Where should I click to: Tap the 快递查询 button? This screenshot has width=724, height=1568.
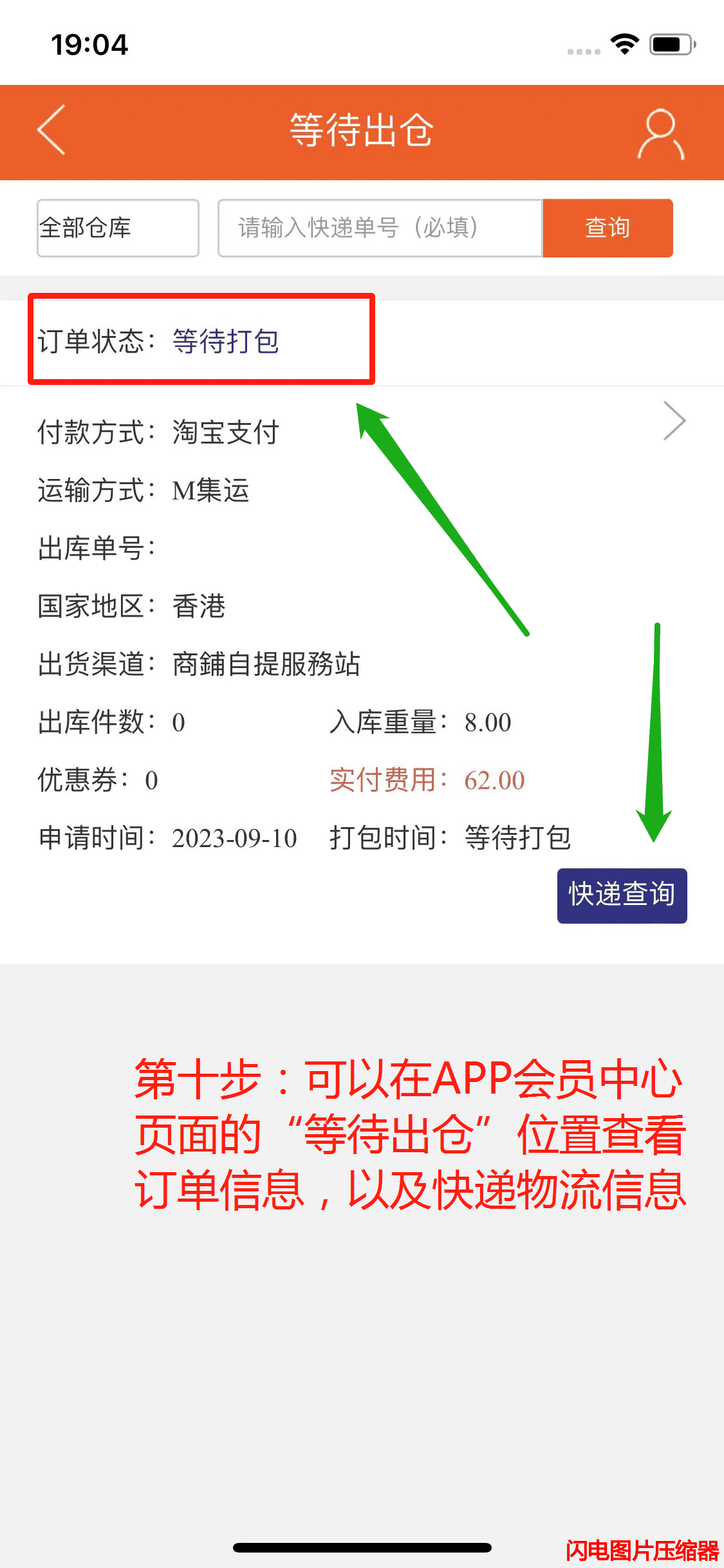point(622,895)
